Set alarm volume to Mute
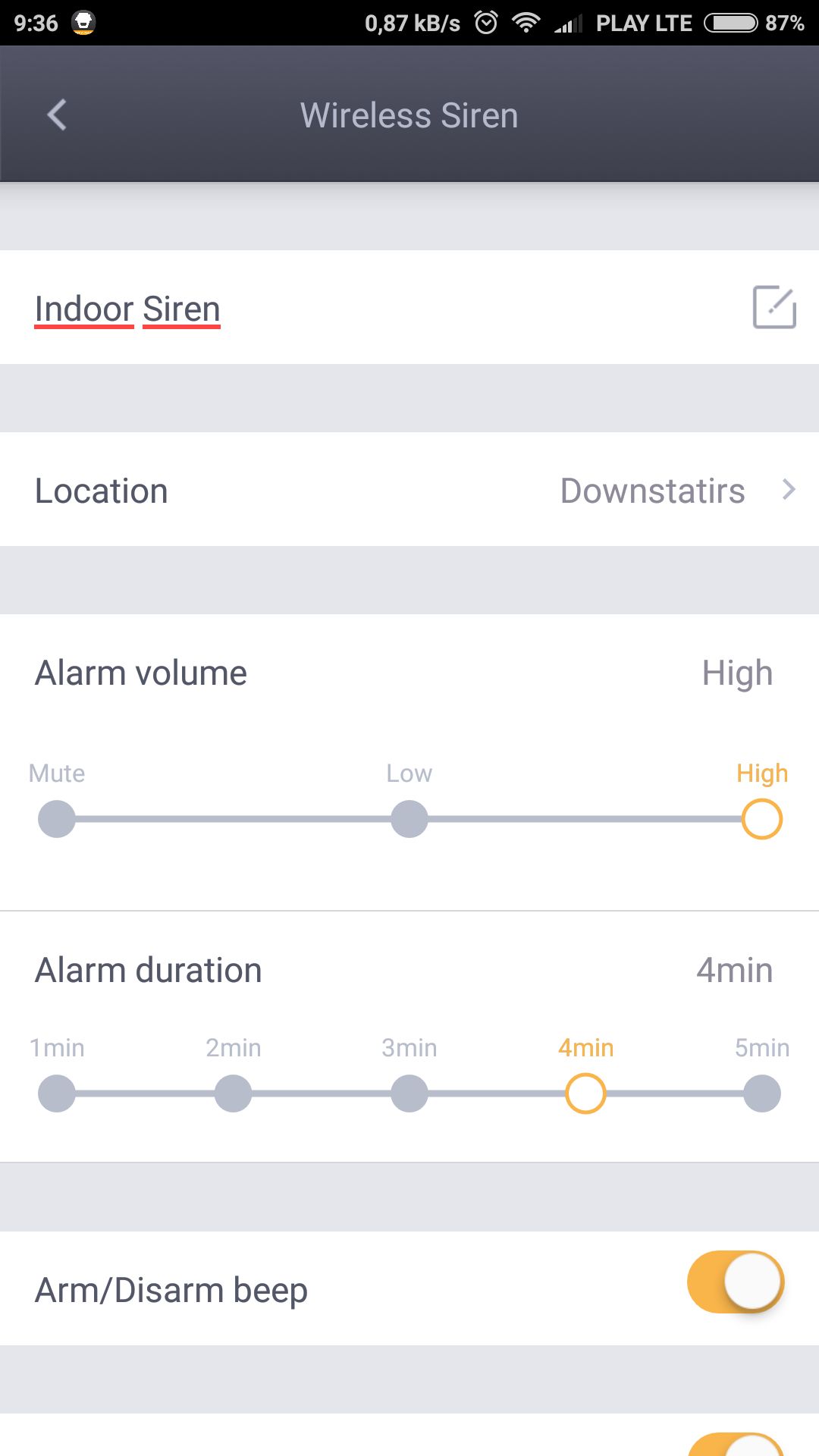 click(57, 819)
